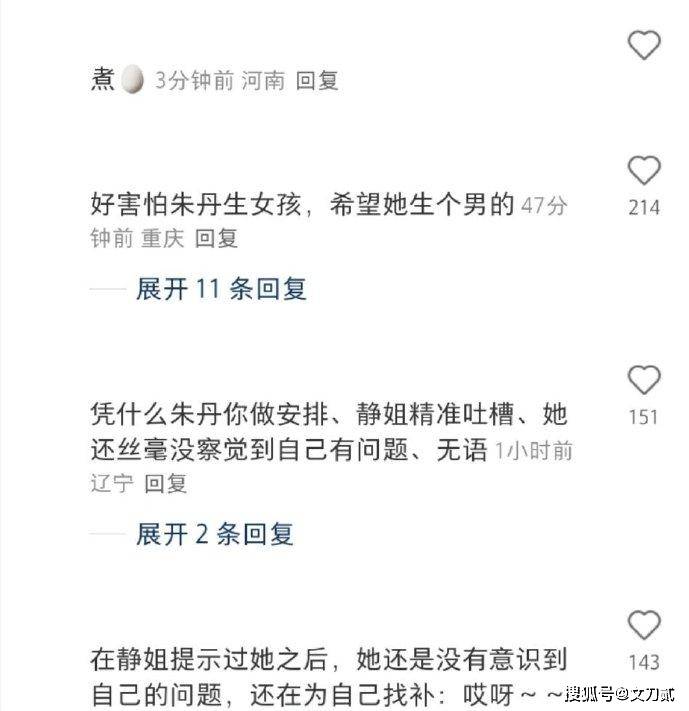Like the comment with 143 likes

pyautogui.click(x=644, y=625)
